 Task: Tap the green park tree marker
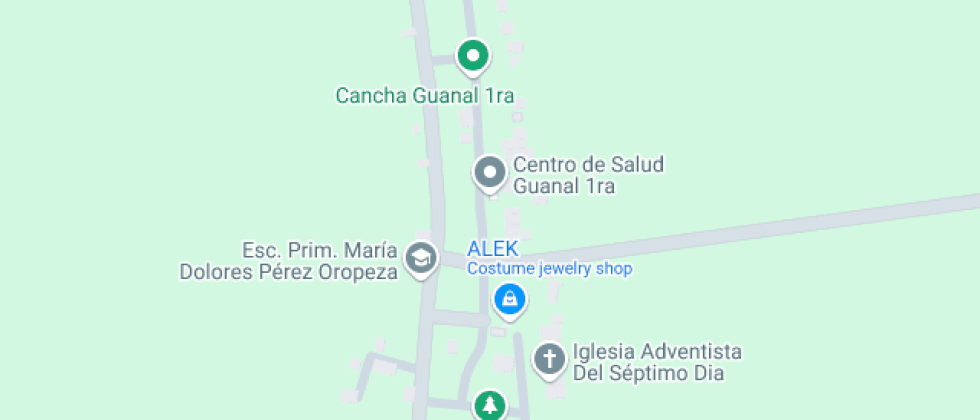pyautogui.click(x=489, y=405)
